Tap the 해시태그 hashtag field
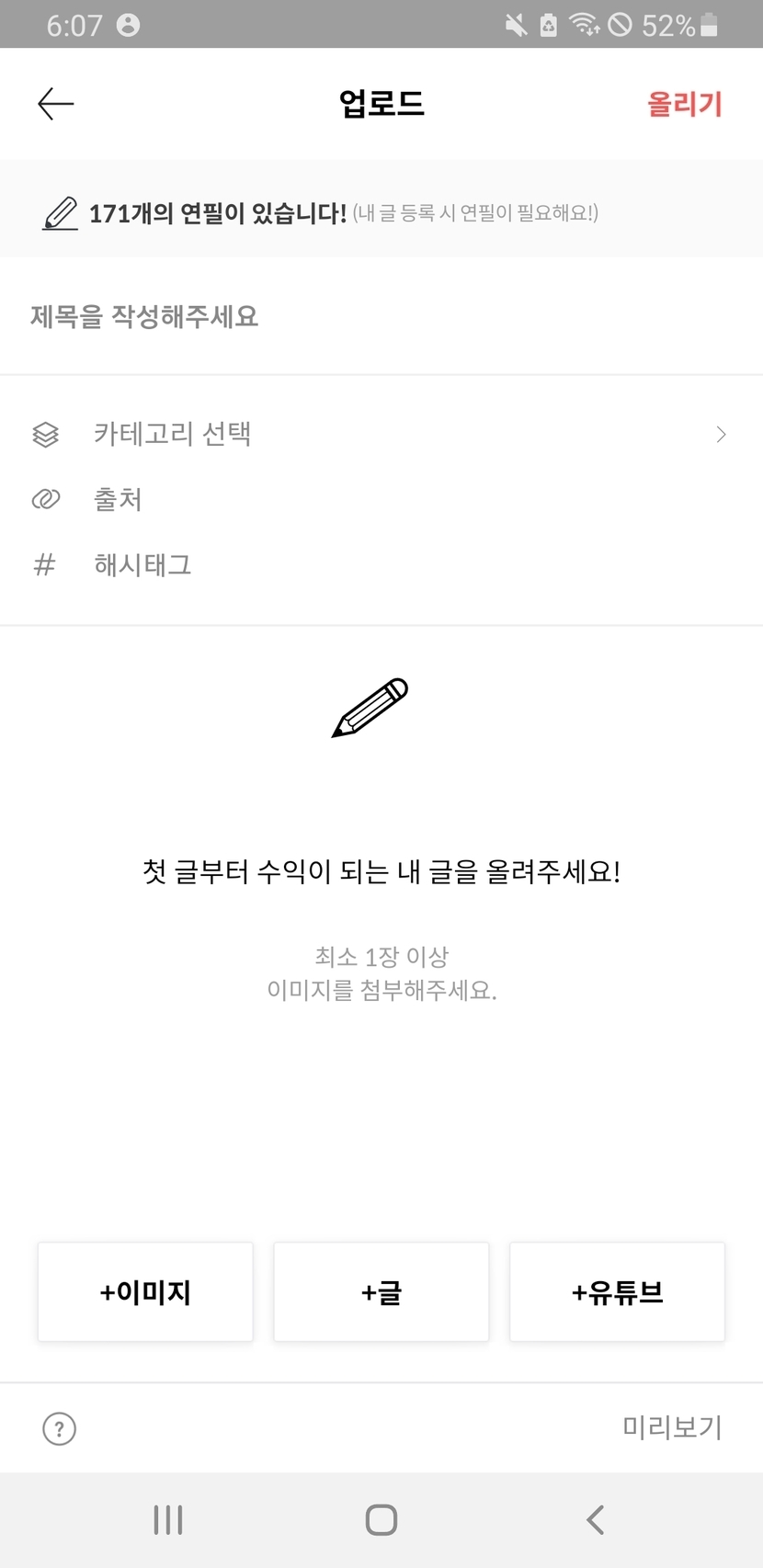 (x=381, y=564)
